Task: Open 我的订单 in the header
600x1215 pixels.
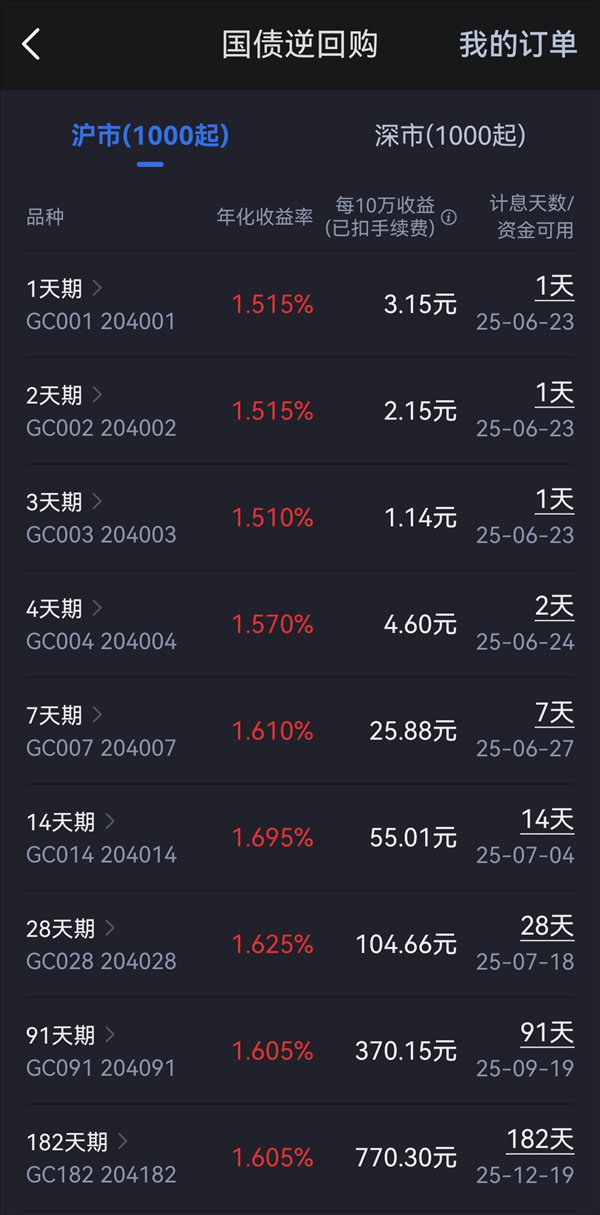Action: point(518,45)
